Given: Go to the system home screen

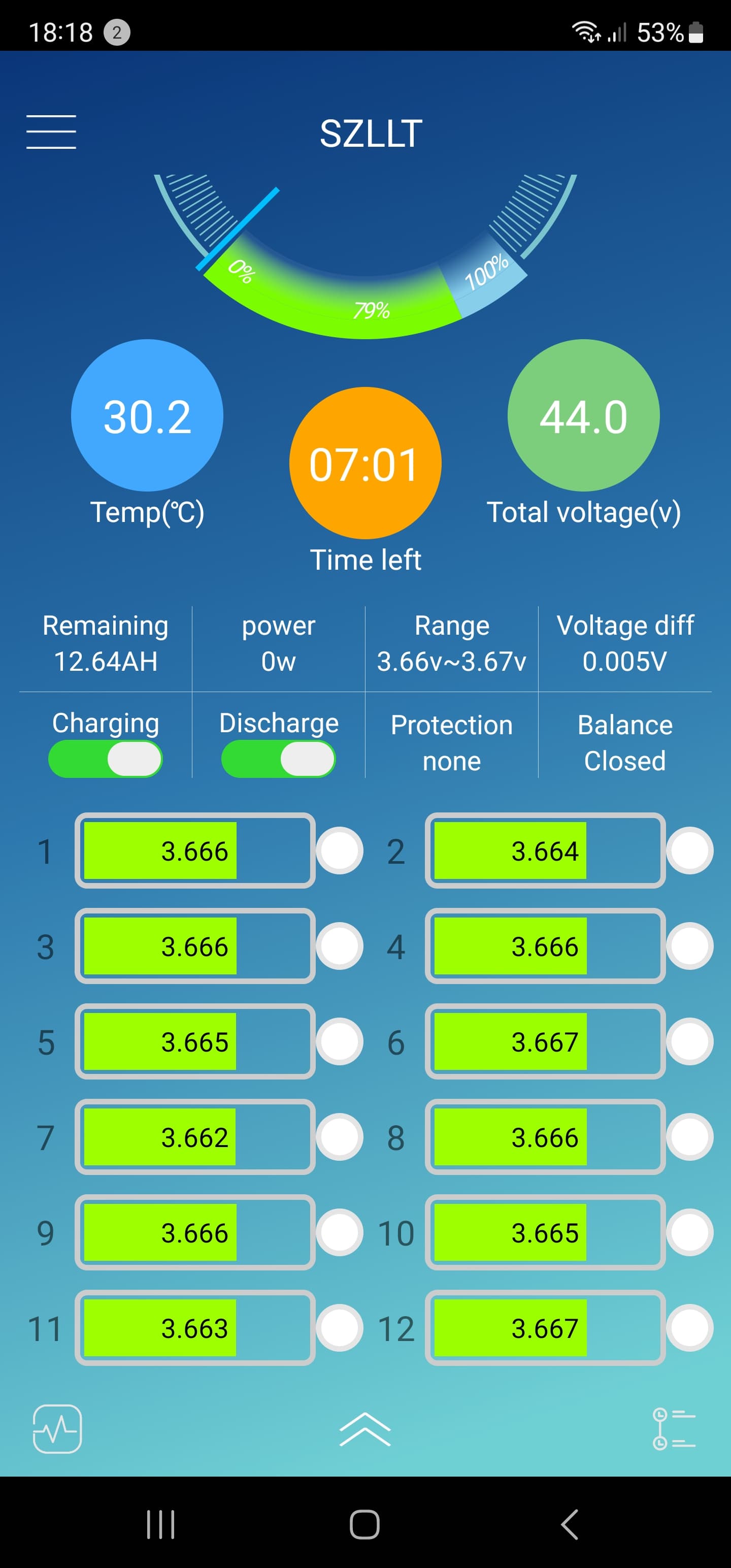Looking at the screenshot, I should click(364, 1525).
